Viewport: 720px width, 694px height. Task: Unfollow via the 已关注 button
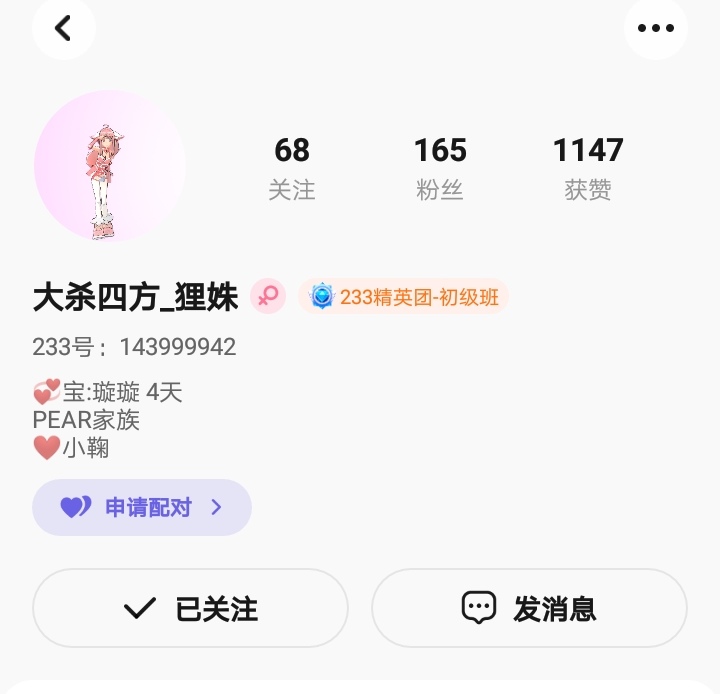tap(190, 608)
